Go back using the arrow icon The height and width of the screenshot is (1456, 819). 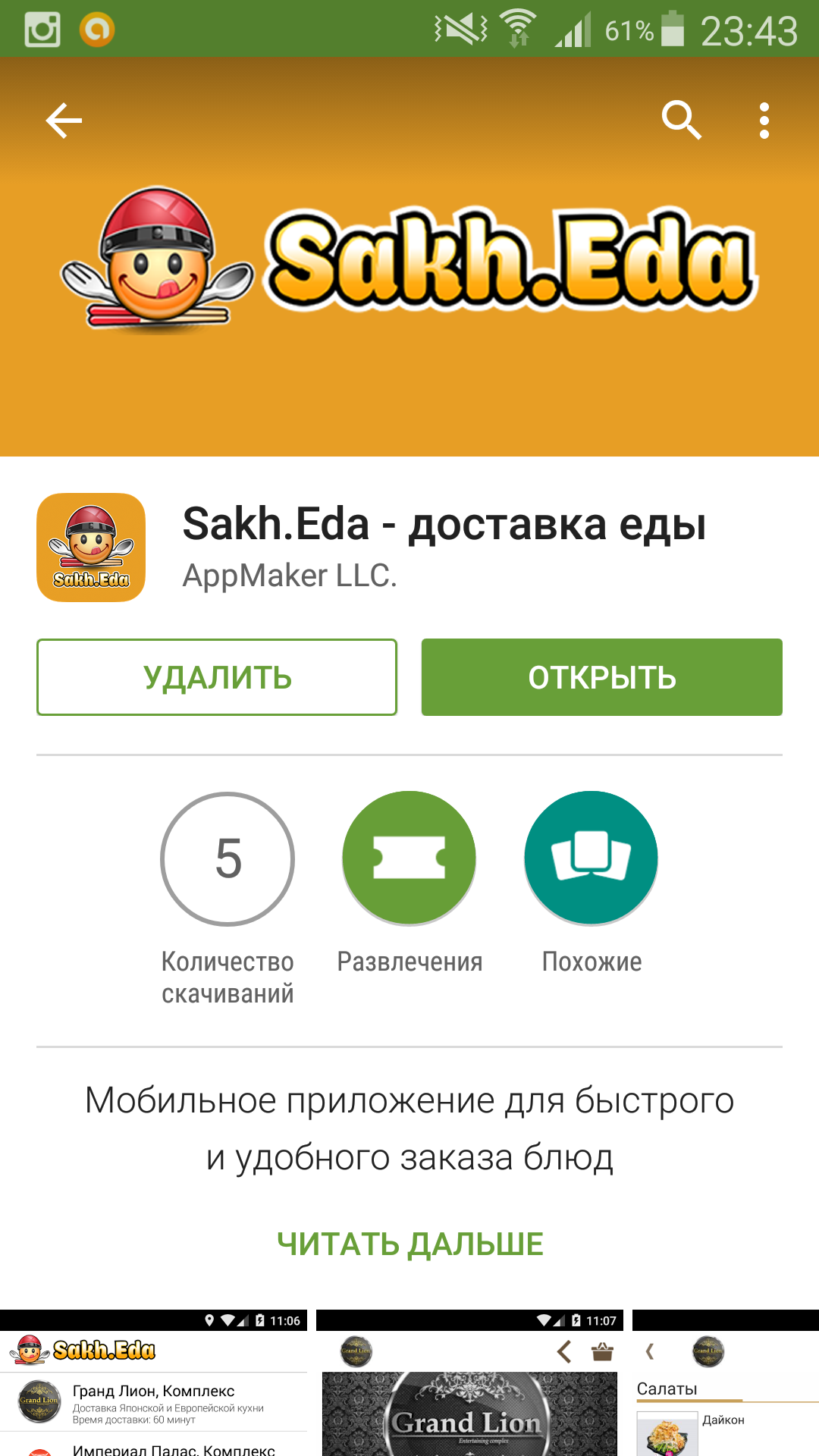(64, 121)
